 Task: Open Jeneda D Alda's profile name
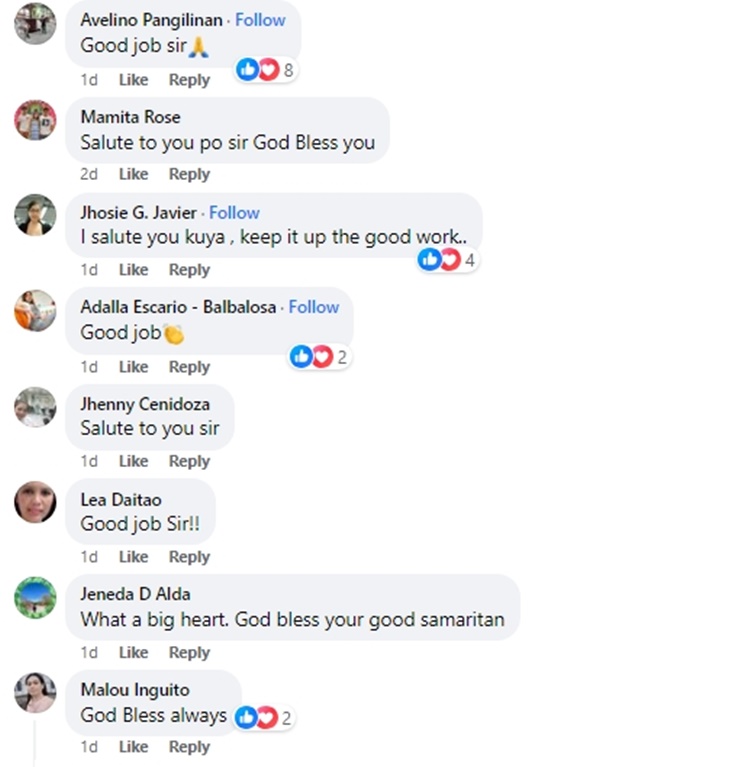[135, 594]
